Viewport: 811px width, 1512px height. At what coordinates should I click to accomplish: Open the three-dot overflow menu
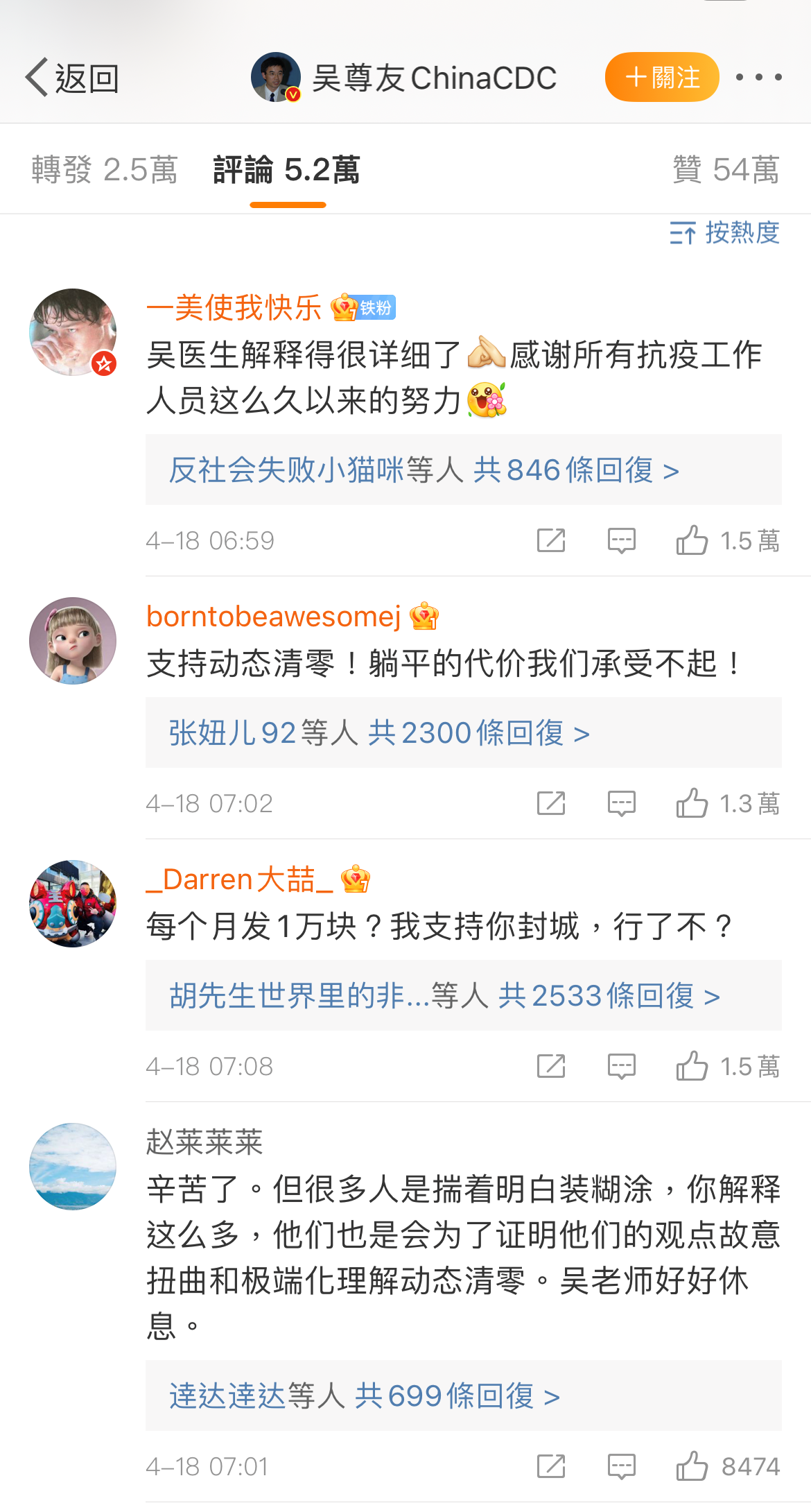pos(758,77)
